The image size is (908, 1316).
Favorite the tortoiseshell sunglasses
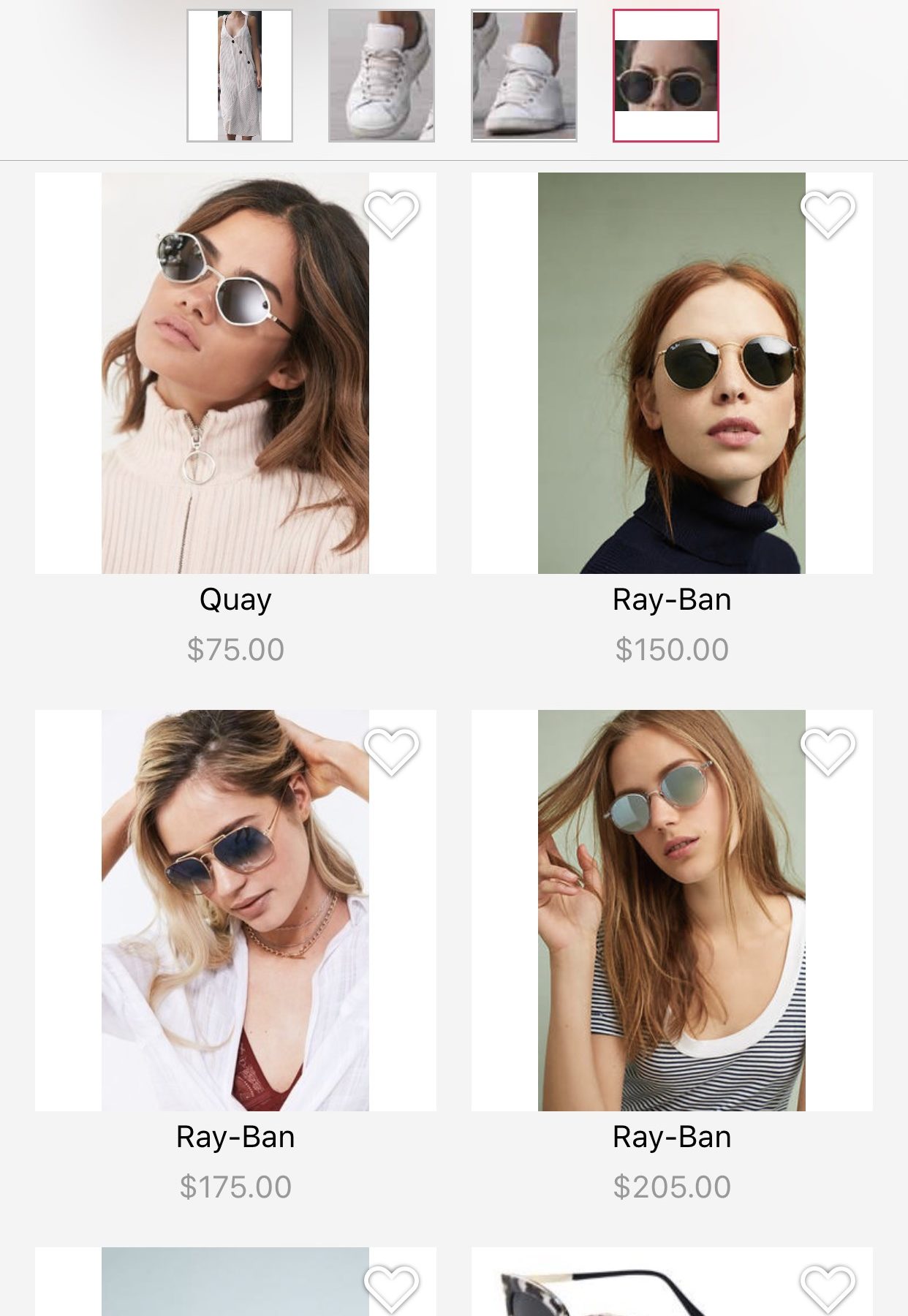click(828, 1287)
